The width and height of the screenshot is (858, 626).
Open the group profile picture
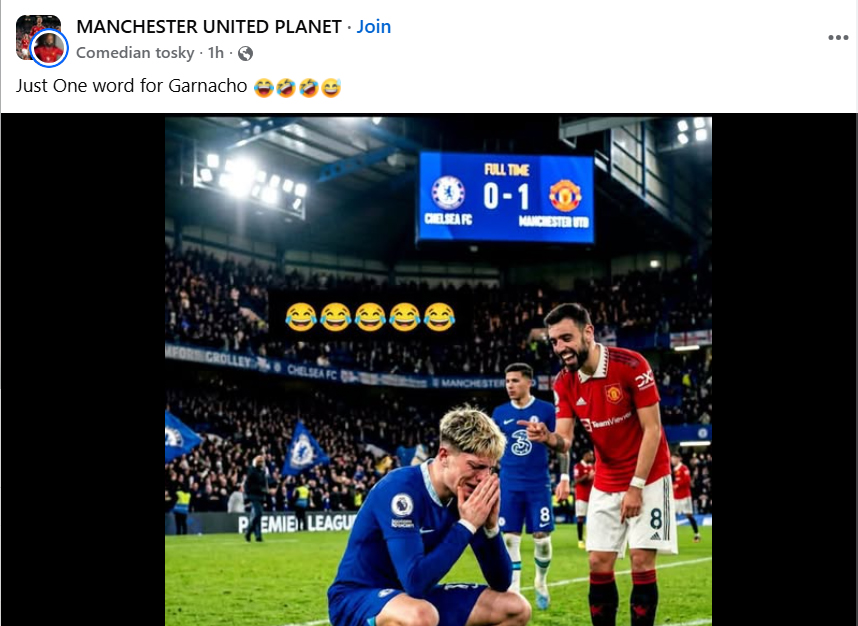click(29, 30)
